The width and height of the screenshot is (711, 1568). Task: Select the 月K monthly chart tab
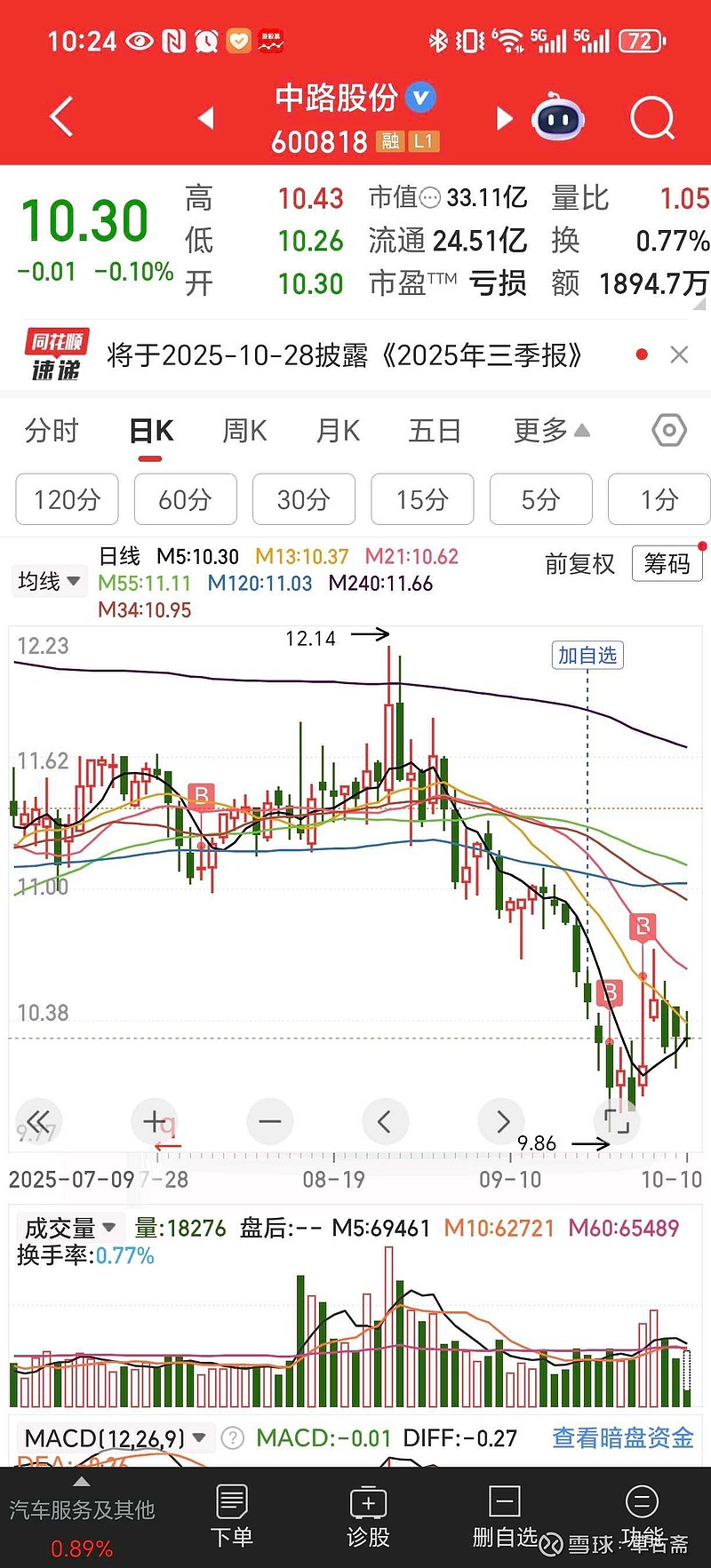tap(338, 431)
